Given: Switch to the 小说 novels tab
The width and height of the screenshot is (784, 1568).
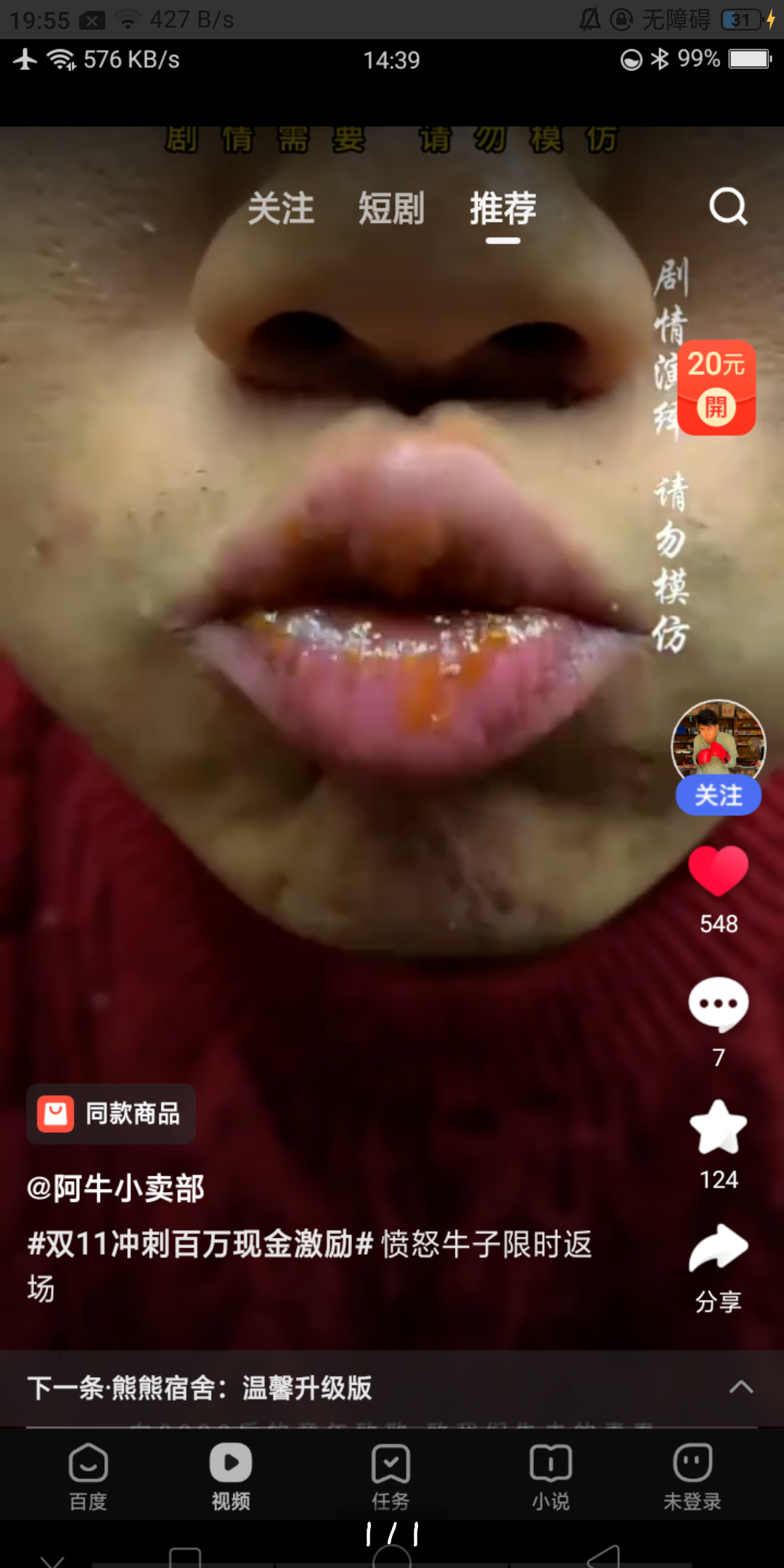Looking at the screenshot, I should coord(550,1475).
